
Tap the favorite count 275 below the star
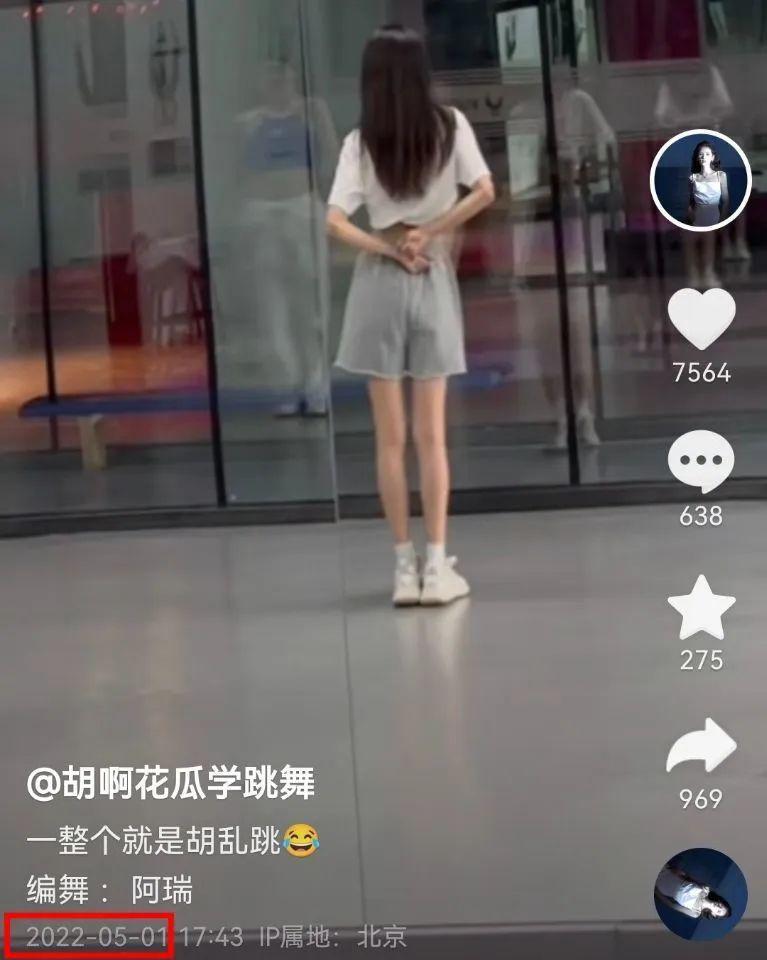703,660
